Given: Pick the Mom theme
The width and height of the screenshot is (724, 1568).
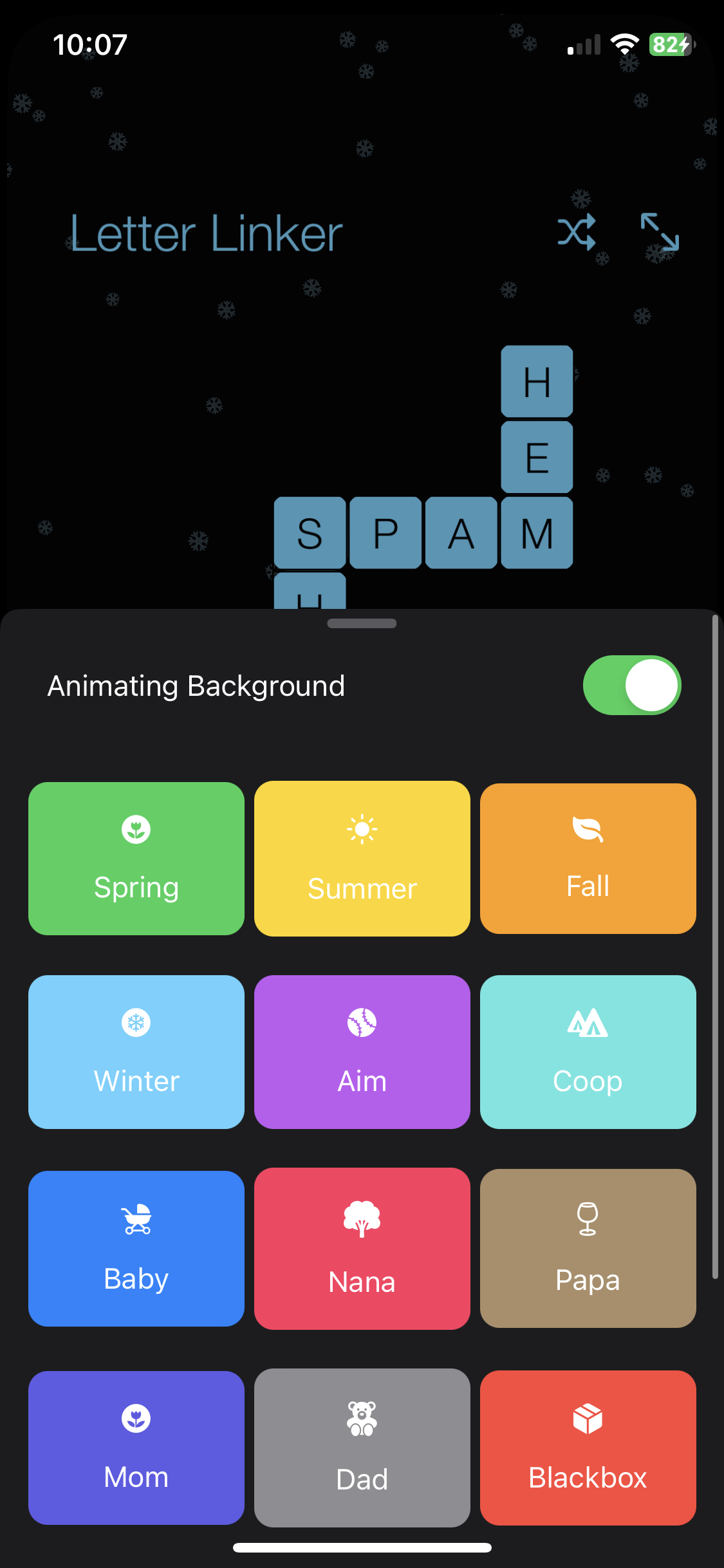Looking at the screenshot, I should 136,1447.
